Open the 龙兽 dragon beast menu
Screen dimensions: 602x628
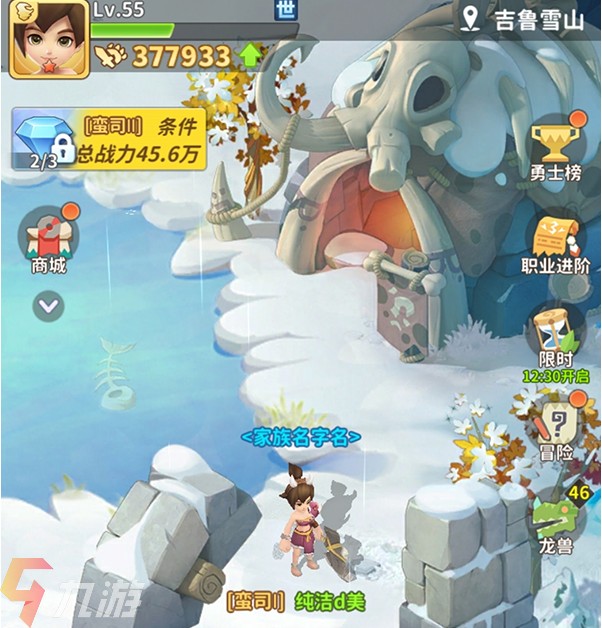(554, 518)
